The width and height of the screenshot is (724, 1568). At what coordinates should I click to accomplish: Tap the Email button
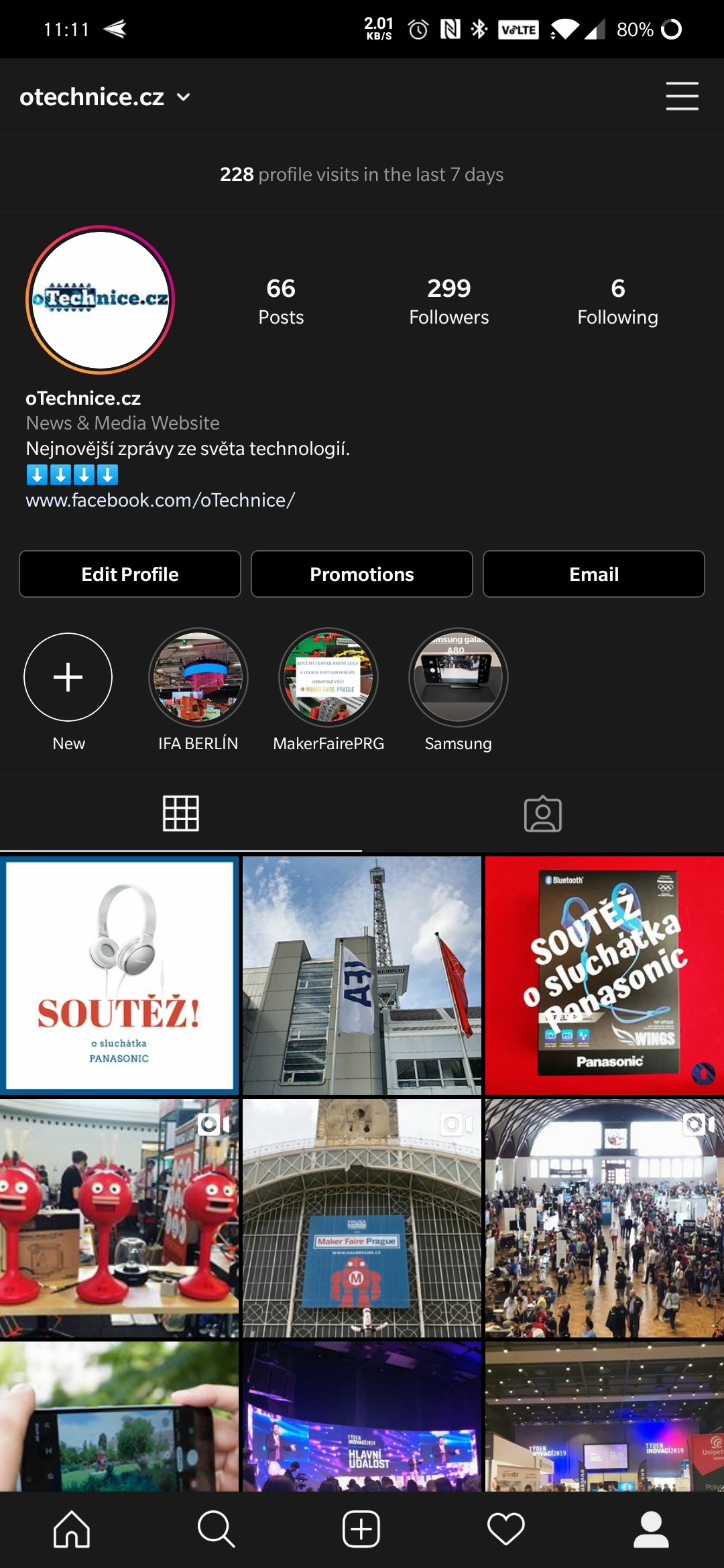pyautogui.click(x=593, y=574)
